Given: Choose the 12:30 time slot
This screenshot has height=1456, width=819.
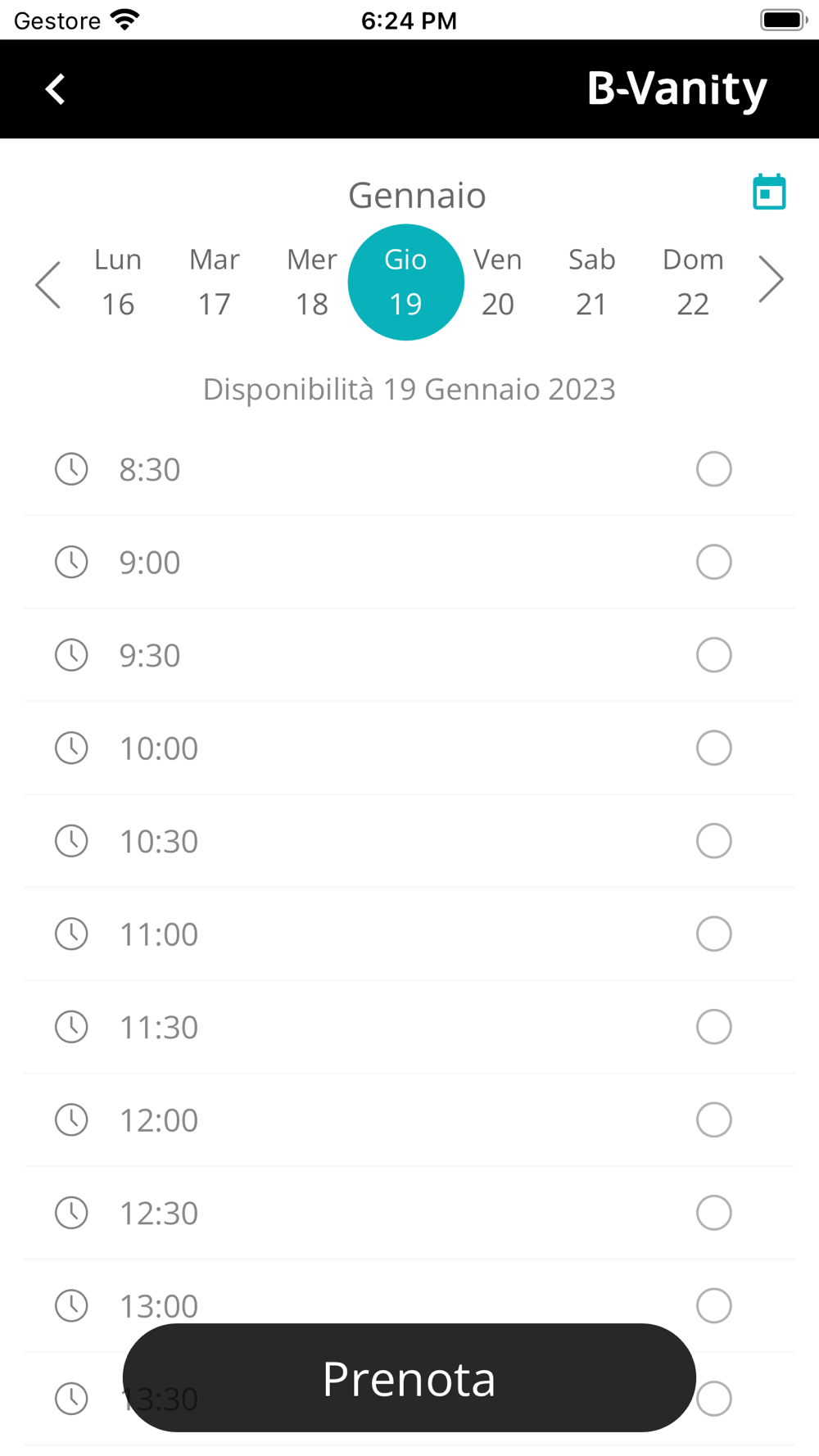Looking at the screenshot, I should [x=409, y=1213].
